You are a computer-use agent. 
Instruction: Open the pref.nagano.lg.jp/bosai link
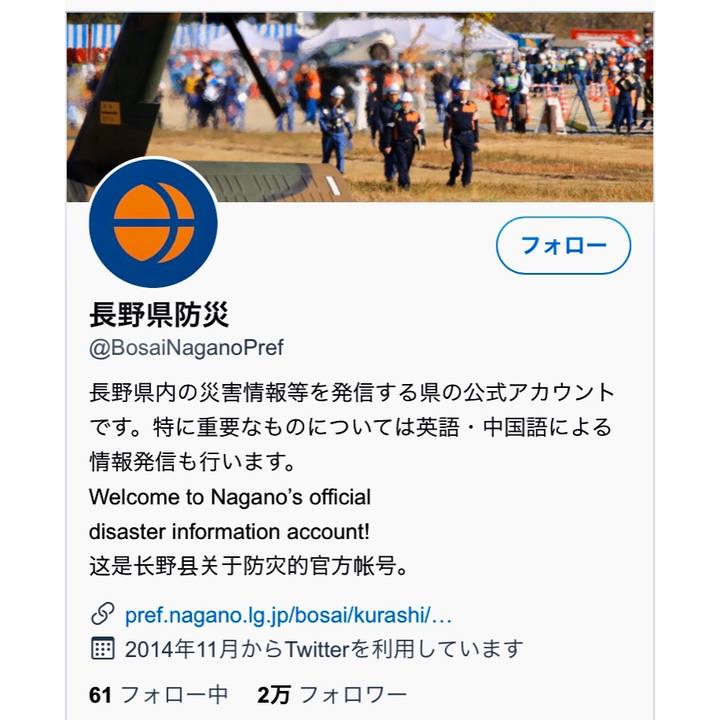point(288,614)
